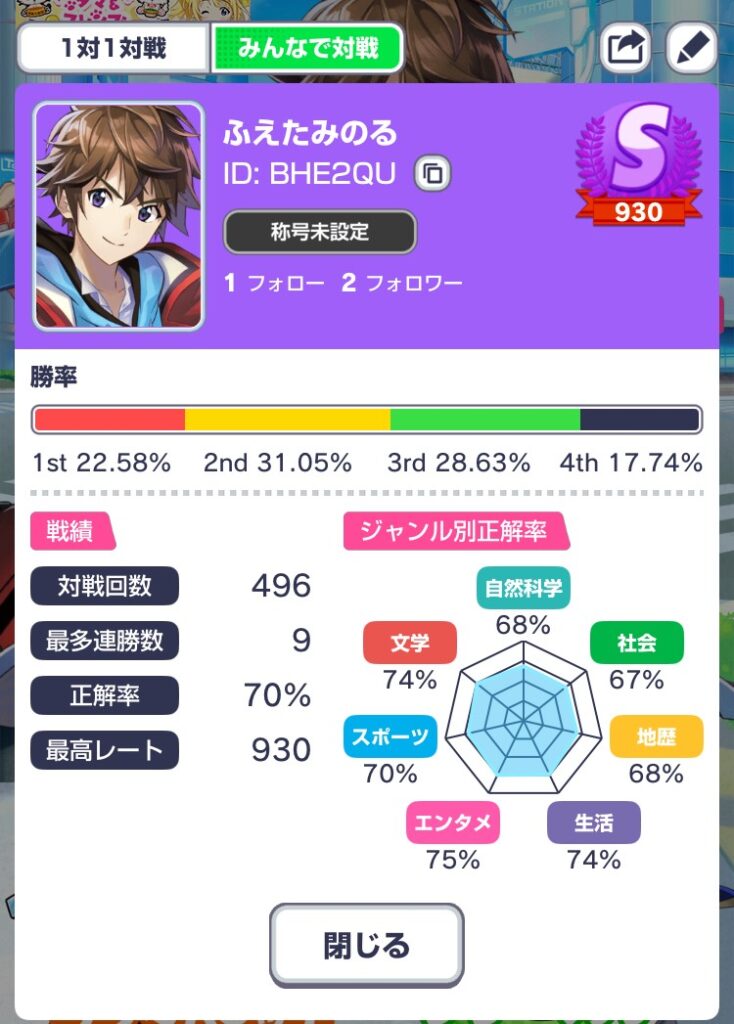The image size is (734, 1024).
Task: View the フォロー list
Action: pos(274,284)
